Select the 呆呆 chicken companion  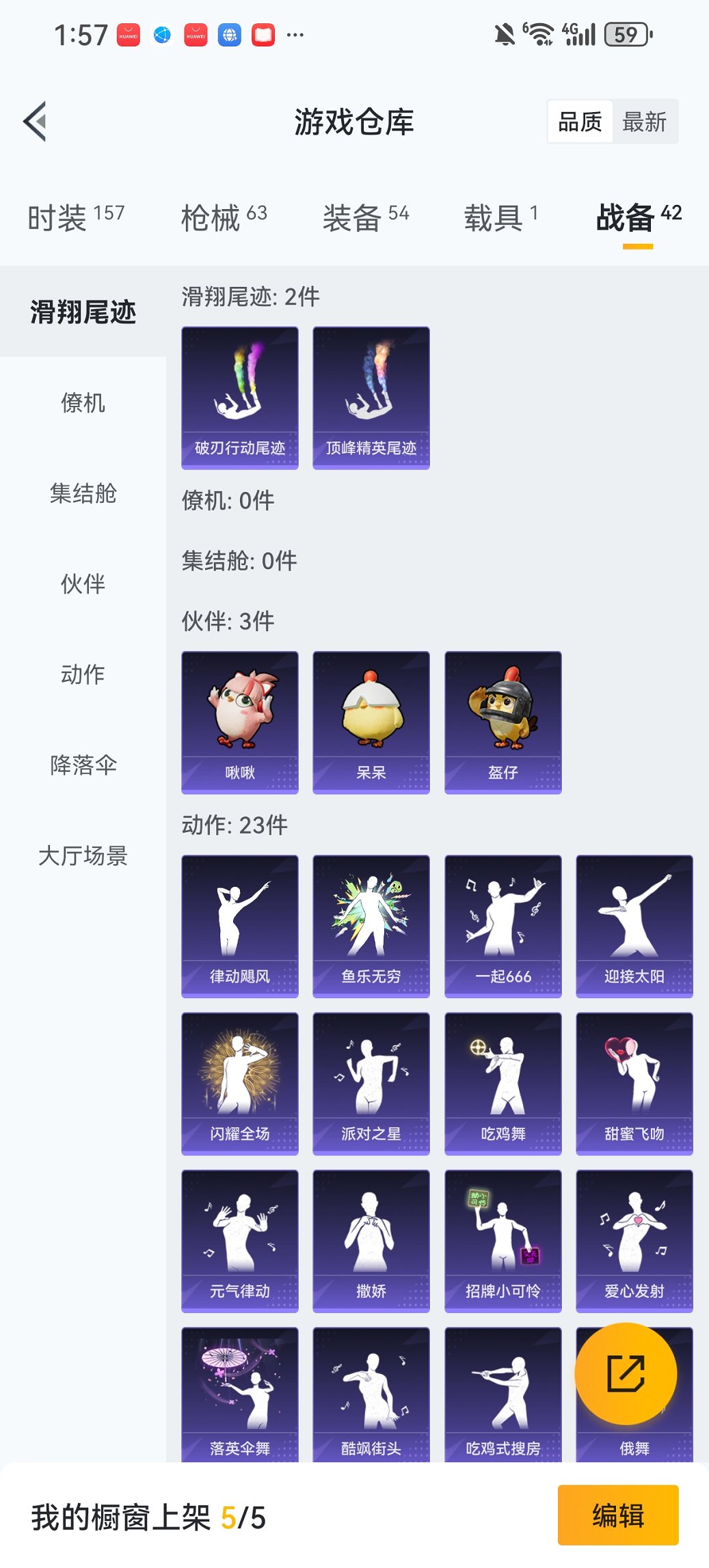click(371, 721)
